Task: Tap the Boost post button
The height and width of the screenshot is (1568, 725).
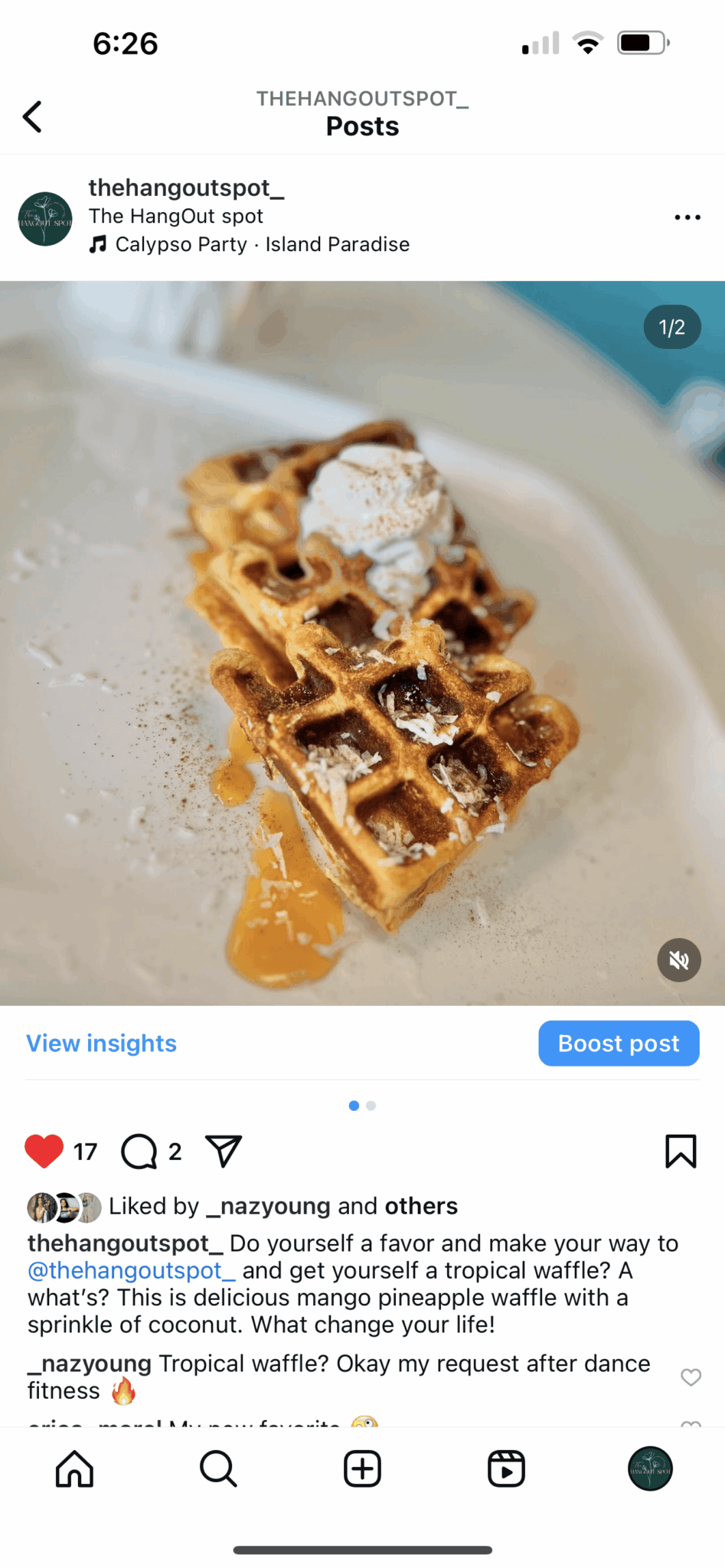Action: click(618, 1043)
